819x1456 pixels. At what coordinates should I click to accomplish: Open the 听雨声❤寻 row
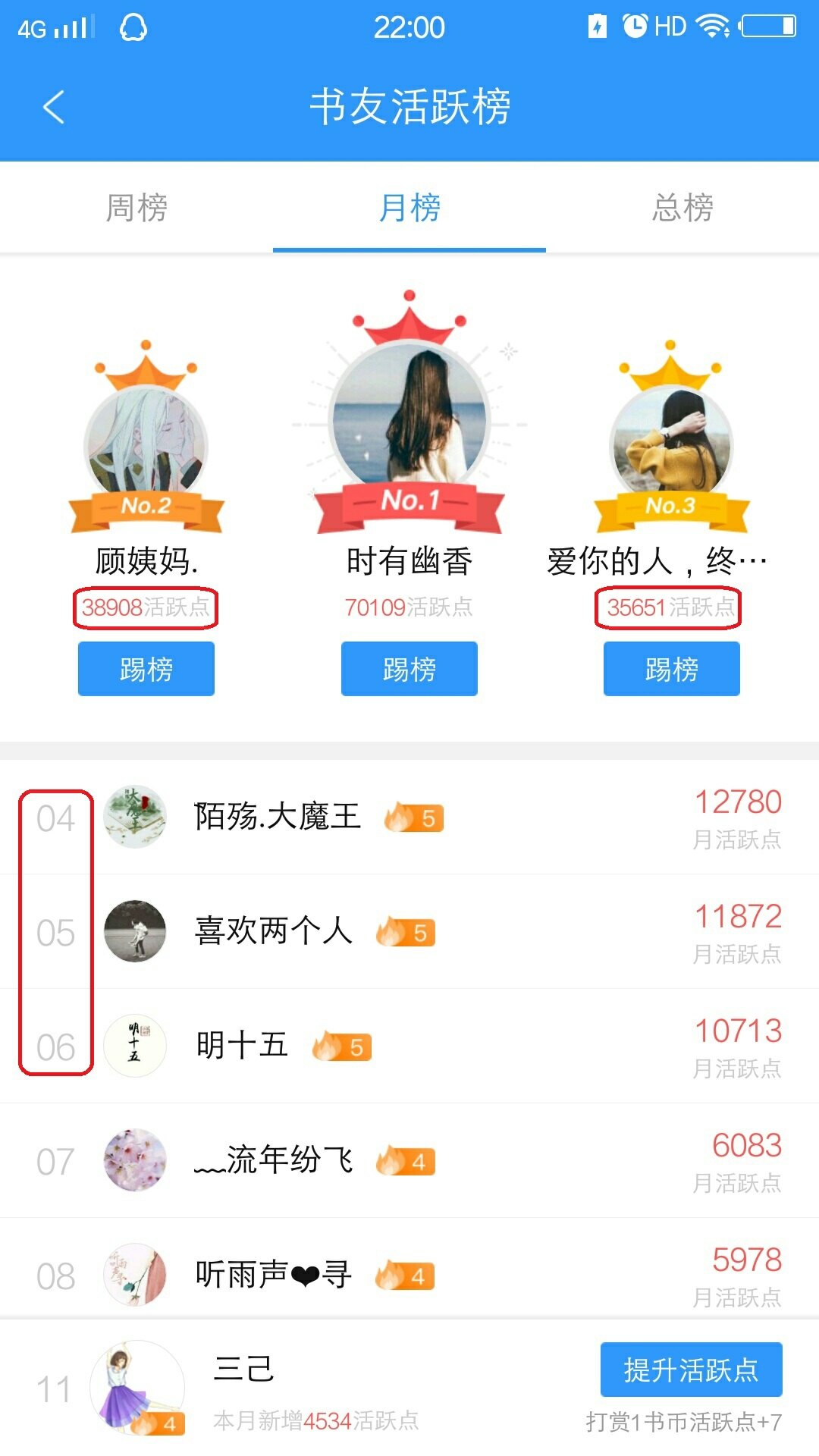[x=409, y=1276]
